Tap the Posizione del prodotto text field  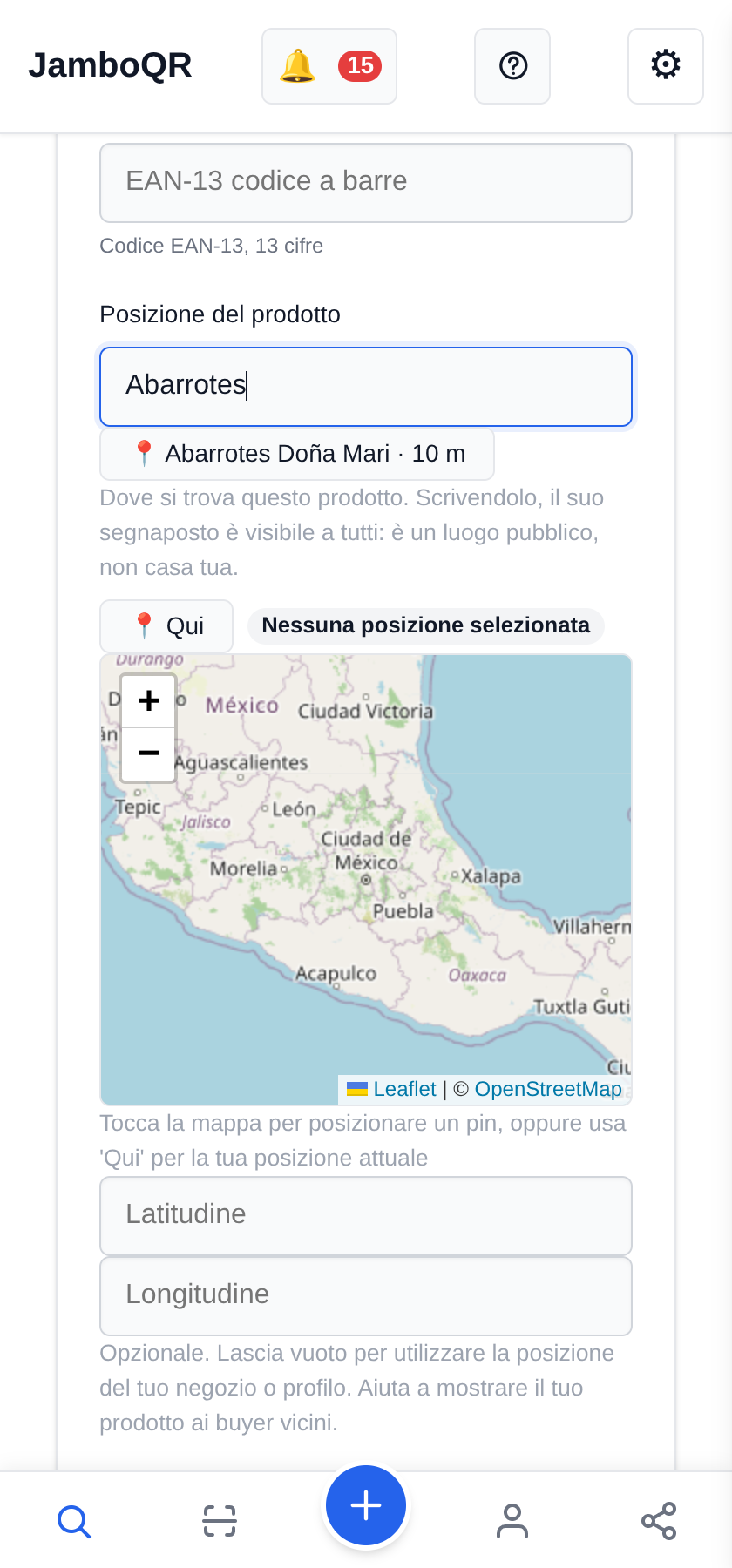coord(366,387)
